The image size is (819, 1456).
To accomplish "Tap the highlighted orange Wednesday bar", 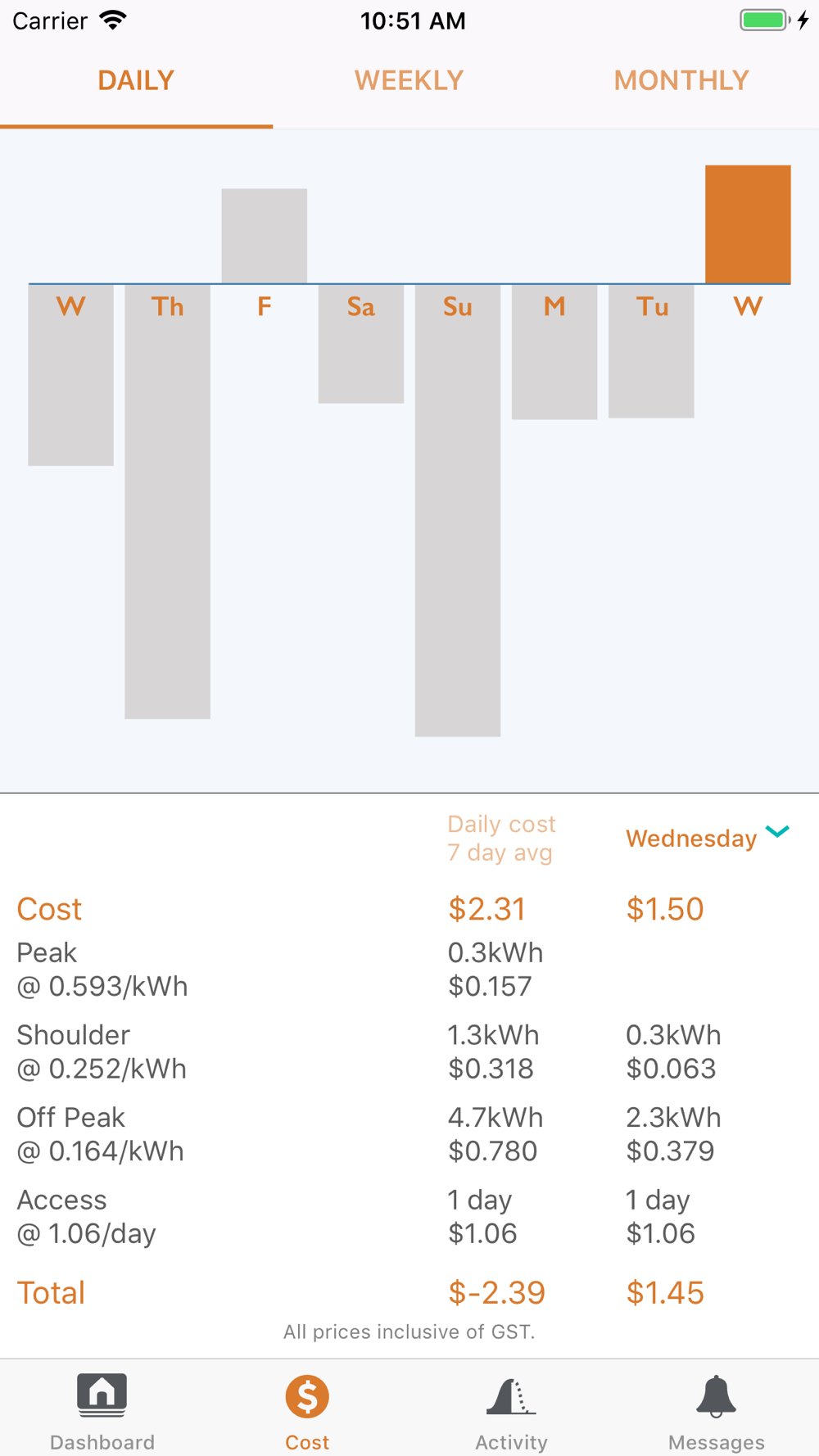I will coord(748,224).
